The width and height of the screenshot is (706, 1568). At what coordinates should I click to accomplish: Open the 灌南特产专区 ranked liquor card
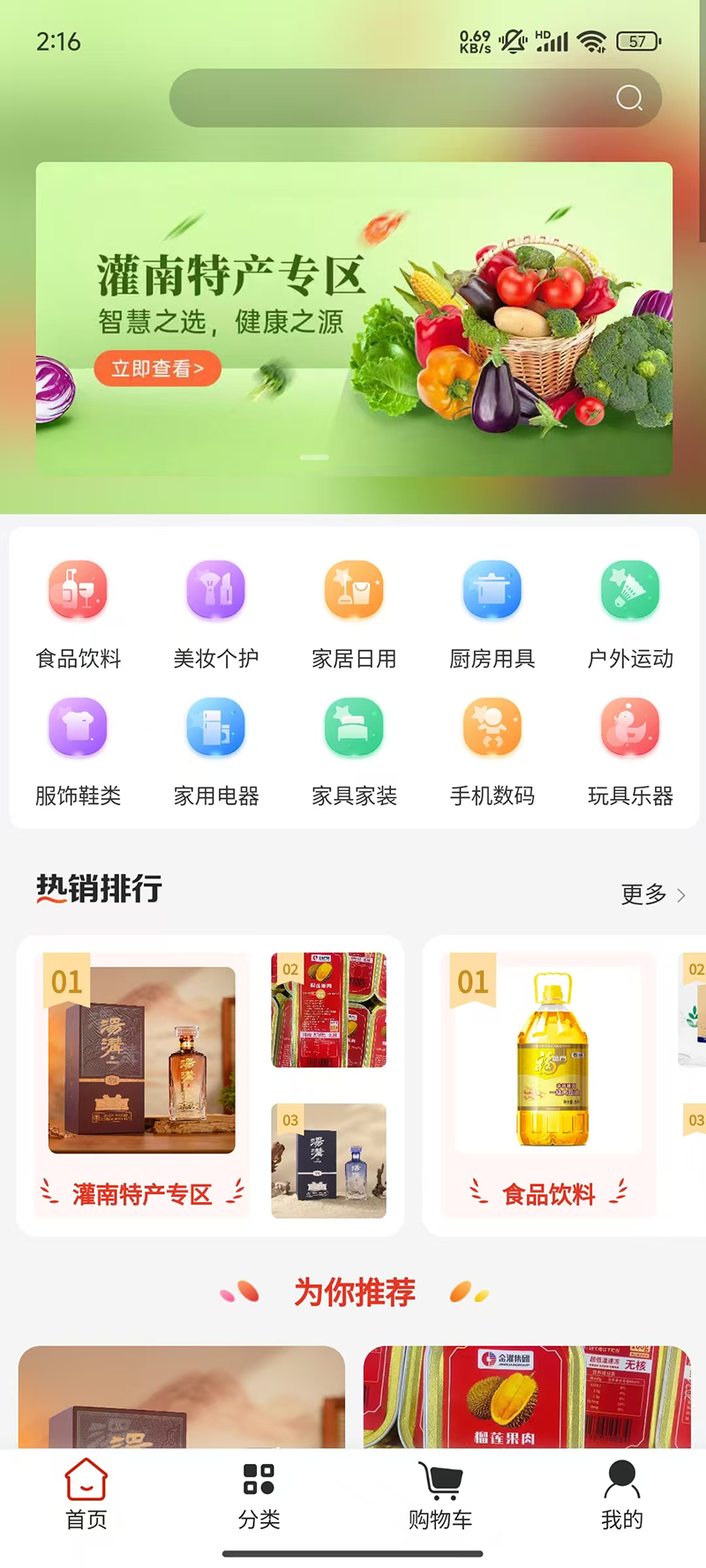pyautogui.click(x=141, y=1058)
